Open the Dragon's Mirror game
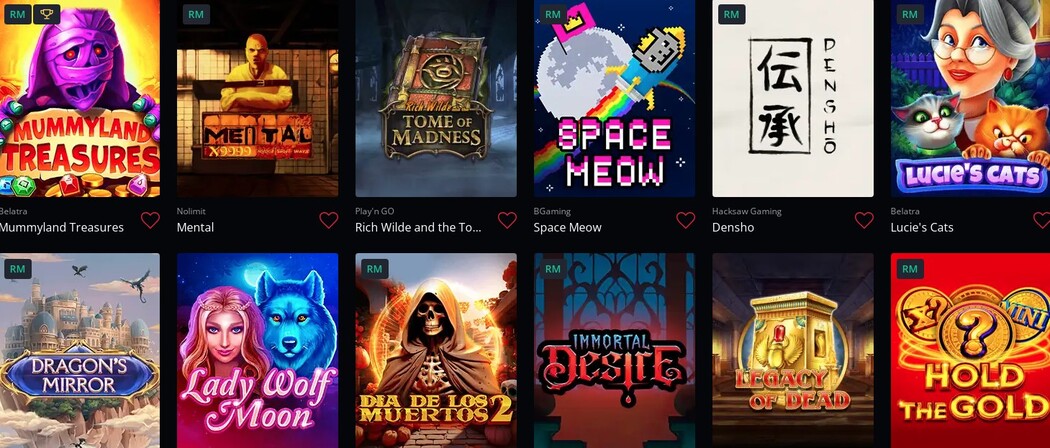The height and width of the screenshot is (448, 1050). pyautogui.click(x=79, y=350)
